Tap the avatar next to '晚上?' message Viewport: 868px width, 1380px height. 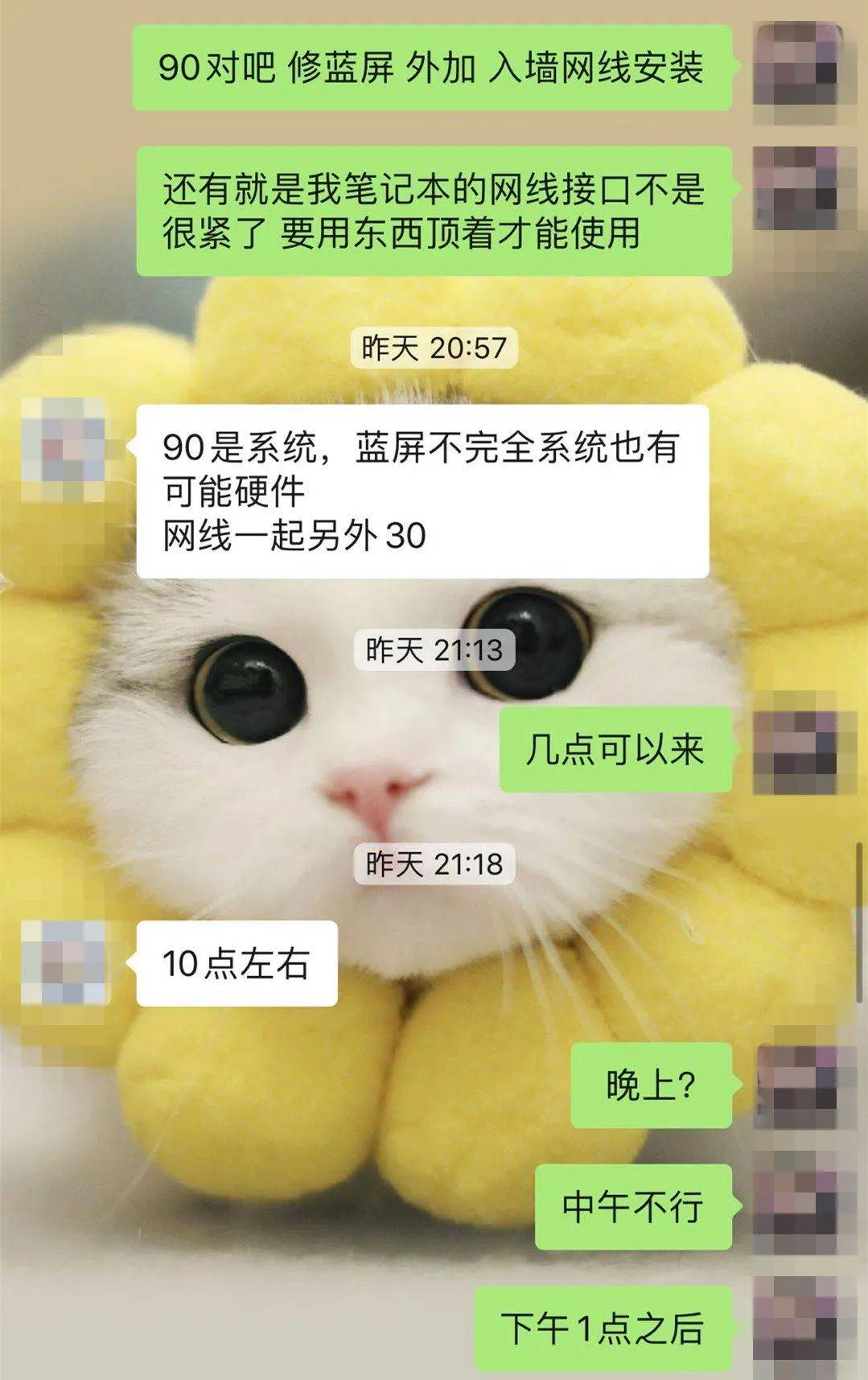point(795,1085)
